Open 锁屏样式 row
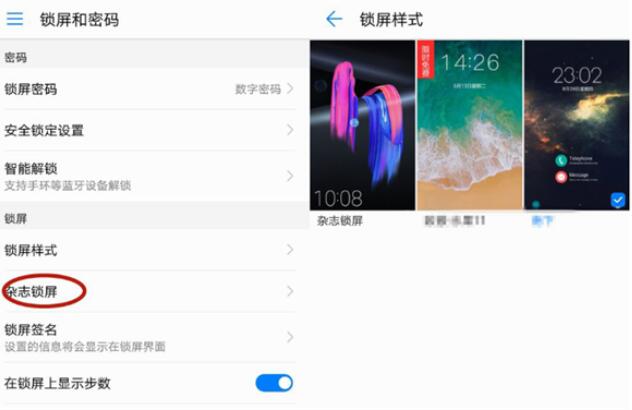This screenshot has width=632, height=410. tap(150, 250)
